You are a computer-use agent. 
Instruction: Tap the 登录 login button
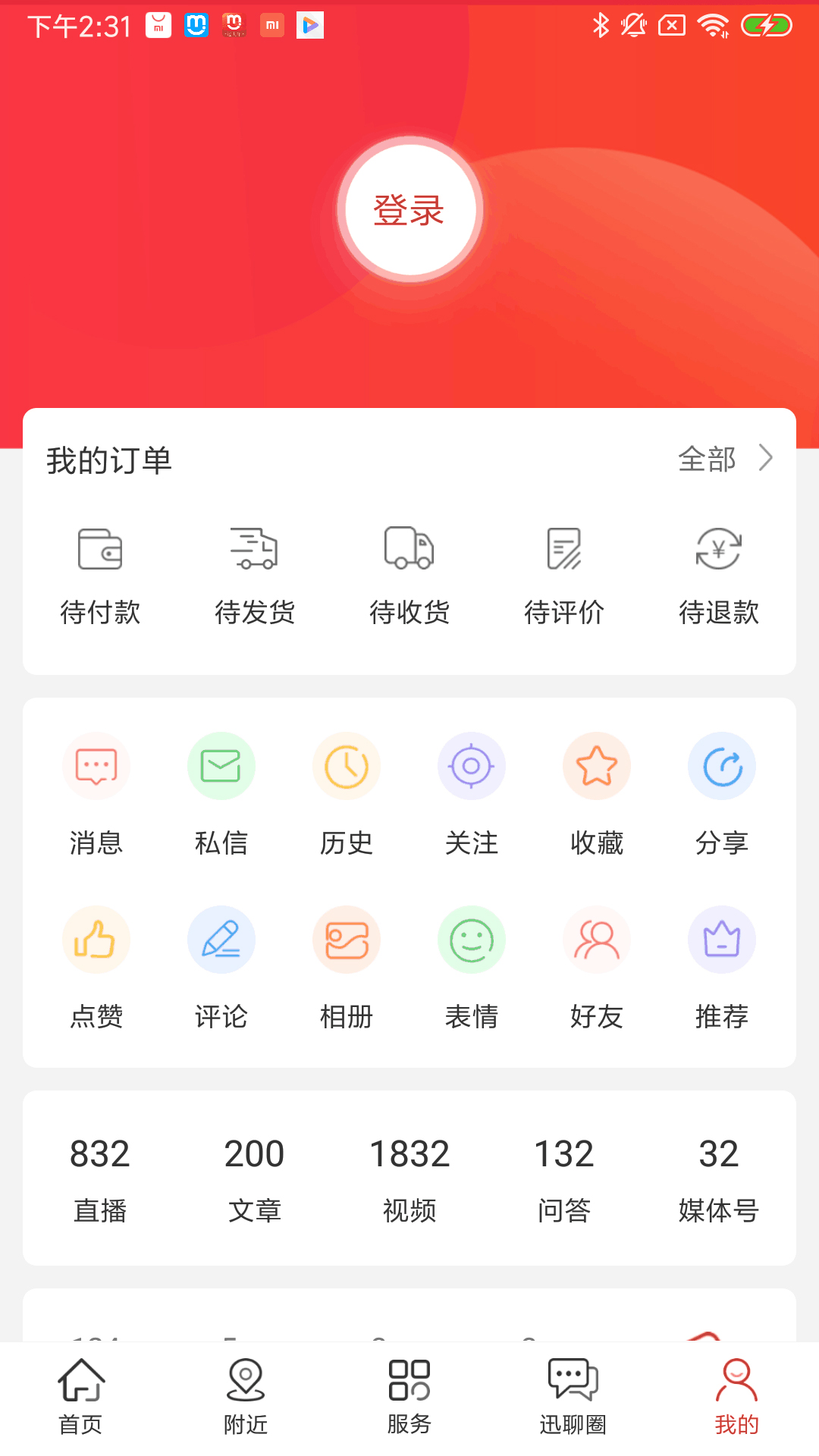(x=409, y=209)
